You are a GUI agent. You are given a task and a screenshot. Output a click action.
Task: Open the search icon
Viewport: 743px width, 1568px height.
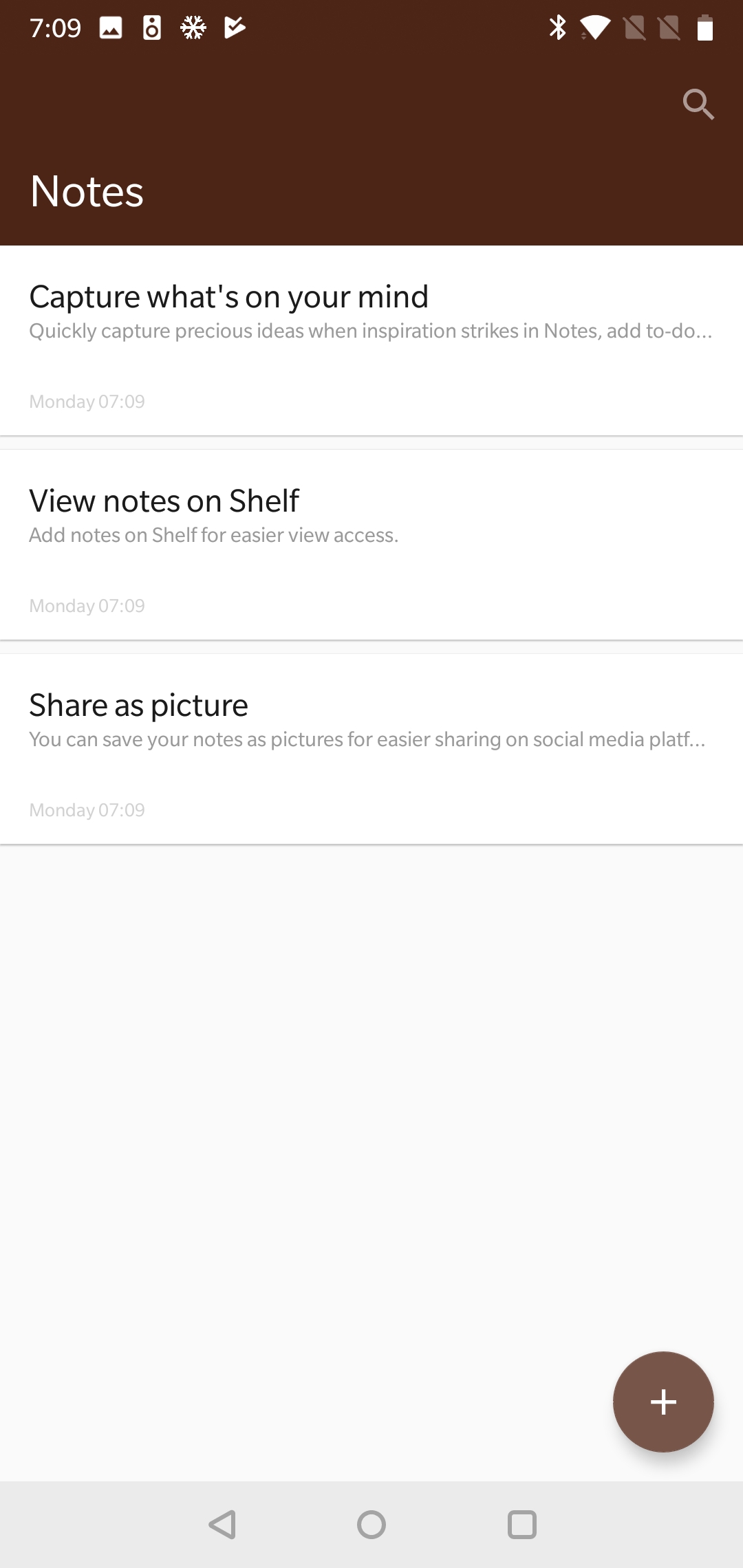coord(698,105)
